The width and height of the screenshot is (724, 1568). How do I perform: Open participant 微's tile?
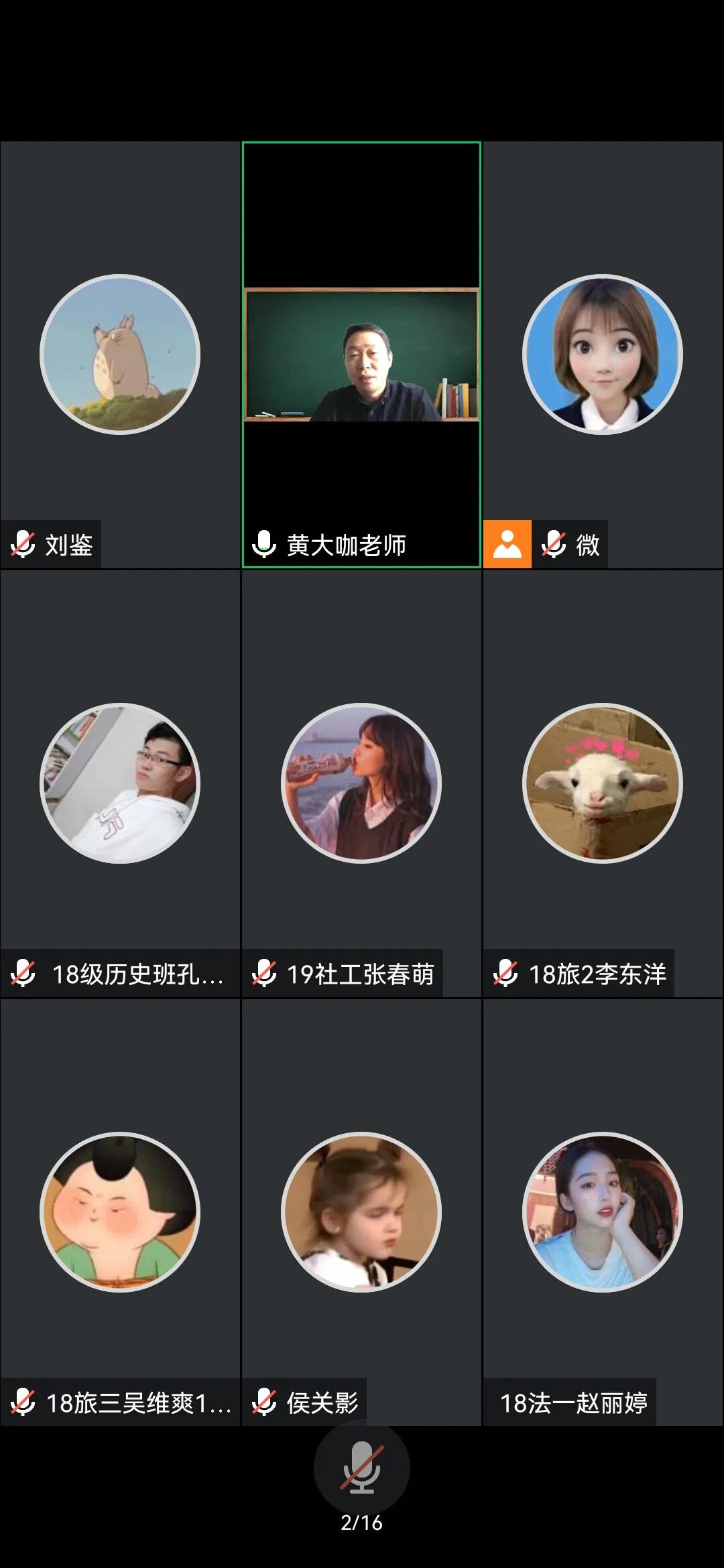(602, 354)
